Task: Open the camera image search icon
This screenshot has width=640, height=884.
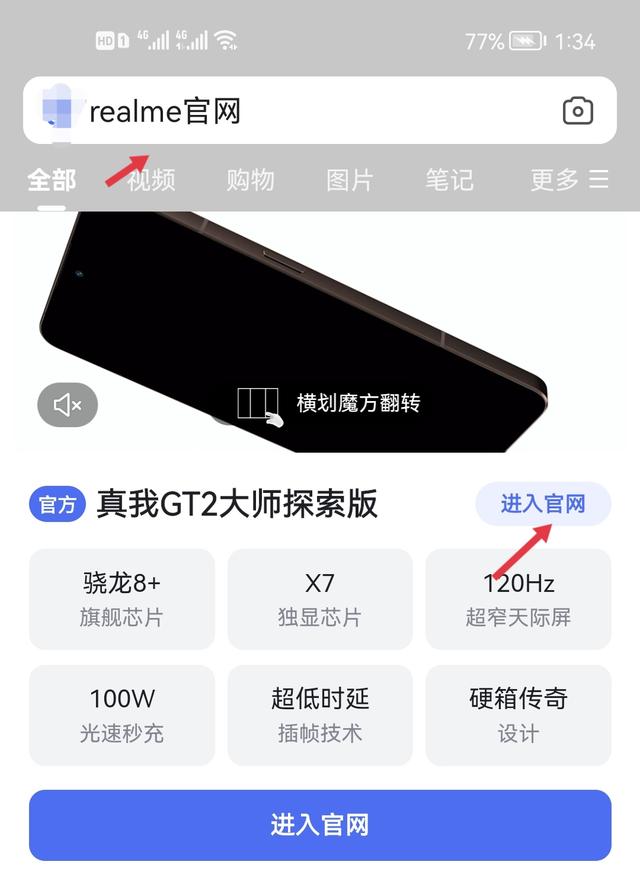Action: [x=578, y=111]
